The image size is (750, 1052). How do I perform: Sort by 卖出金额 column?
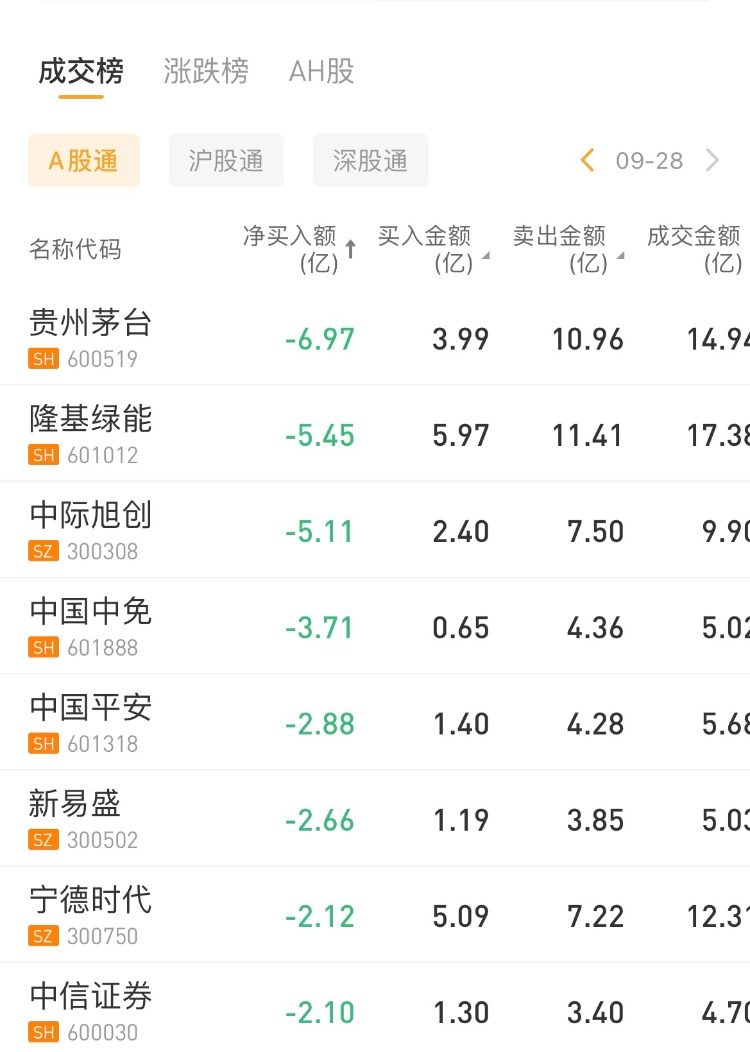(566, 249)
